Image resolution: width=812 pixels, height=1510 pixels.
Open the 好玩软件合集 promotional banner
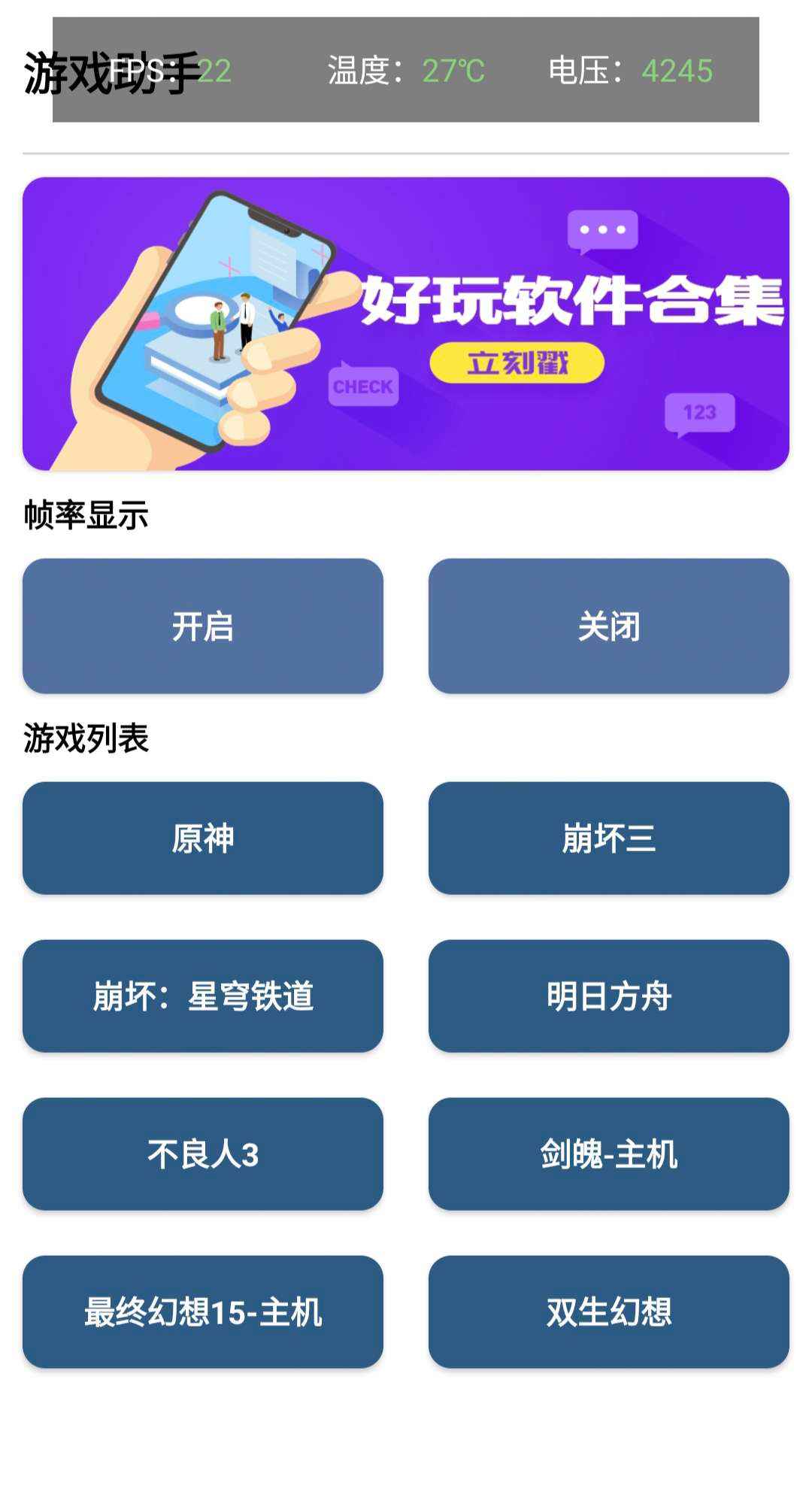(406, 323)
